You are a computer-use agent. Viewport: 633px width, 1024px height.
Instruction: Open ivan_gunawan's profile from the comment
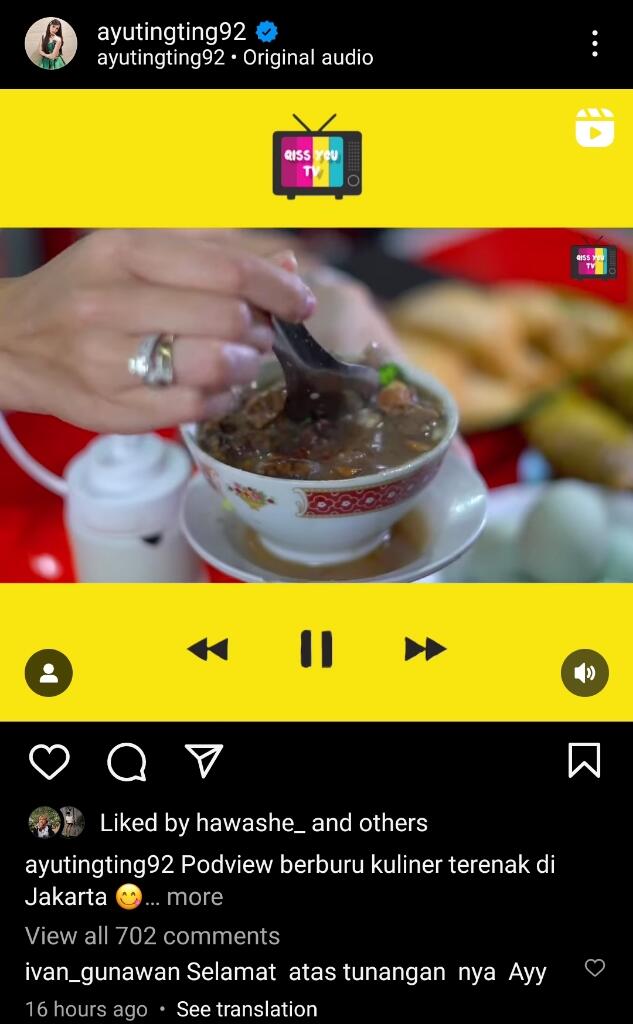coord(102,972)
